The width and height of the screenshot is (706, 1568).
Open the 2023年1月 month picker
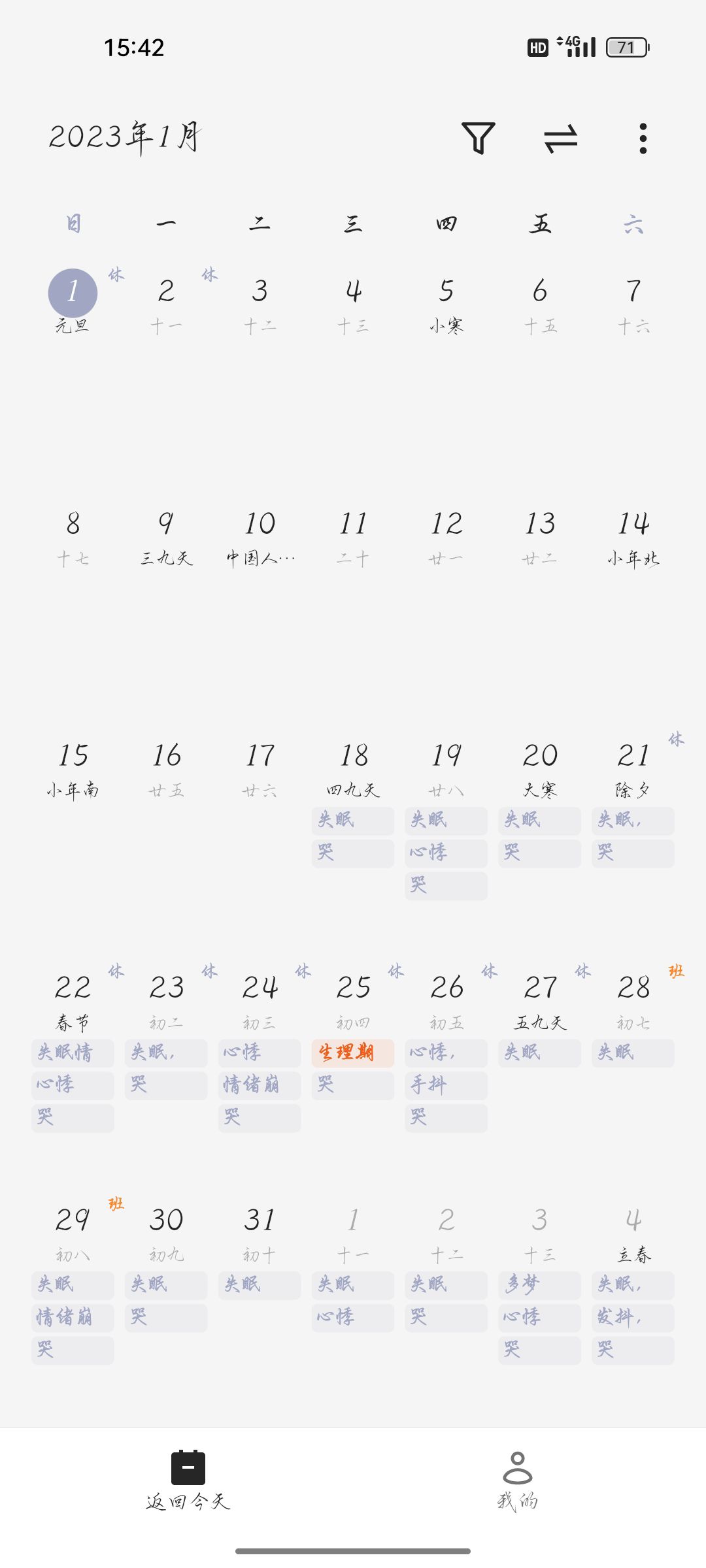click(125, 137)
